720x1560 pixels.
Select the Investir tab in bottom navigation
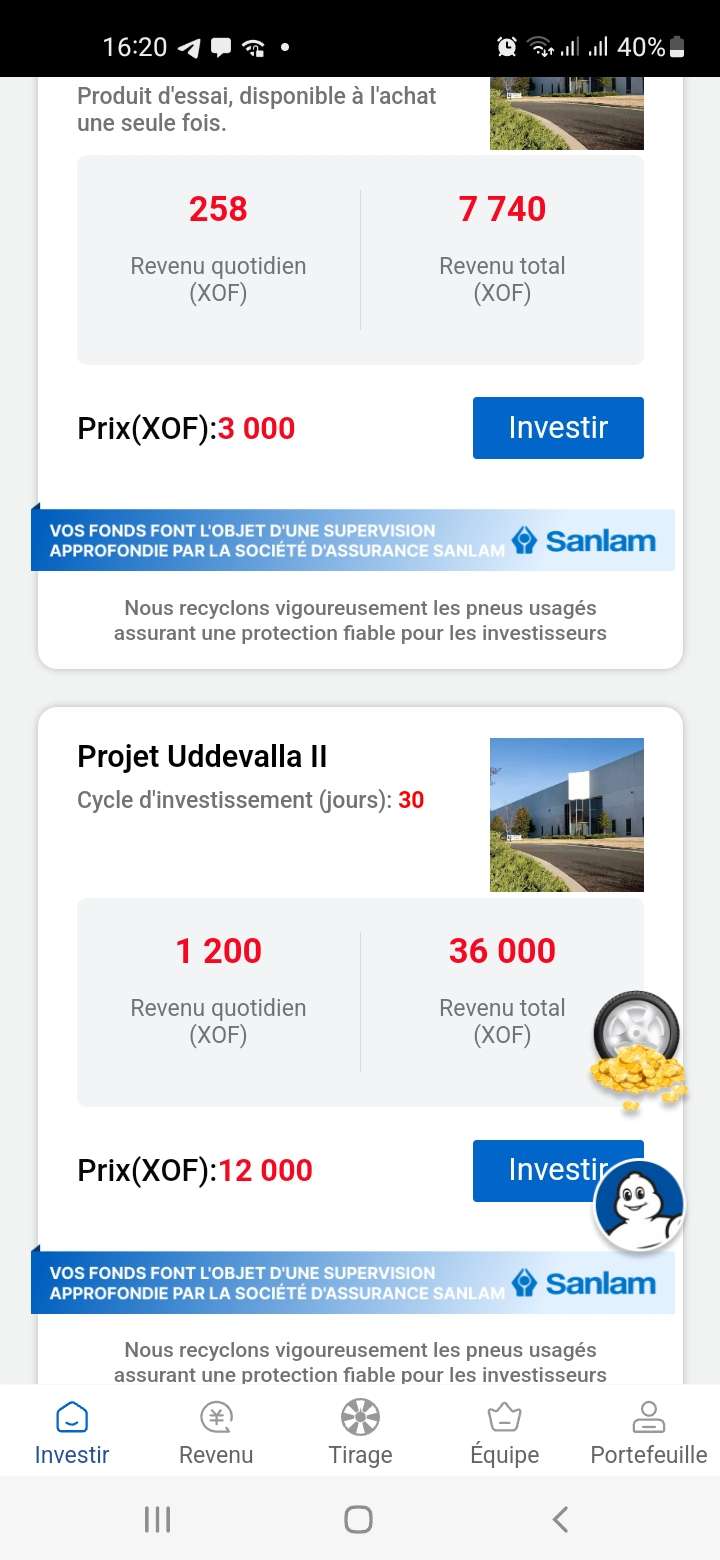(72, 1432)
